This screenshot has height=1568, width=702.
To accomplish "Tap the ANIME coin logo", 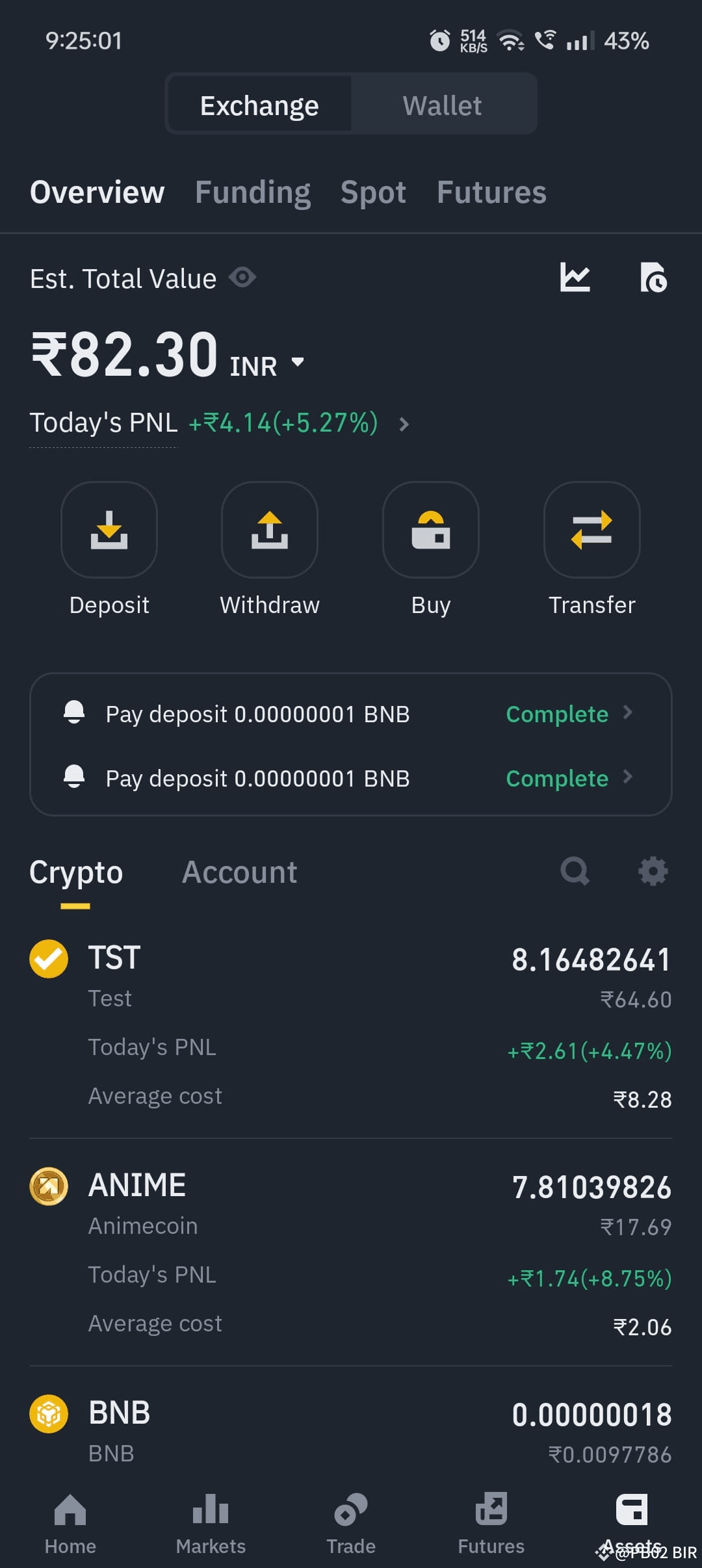I will 48,1185.
